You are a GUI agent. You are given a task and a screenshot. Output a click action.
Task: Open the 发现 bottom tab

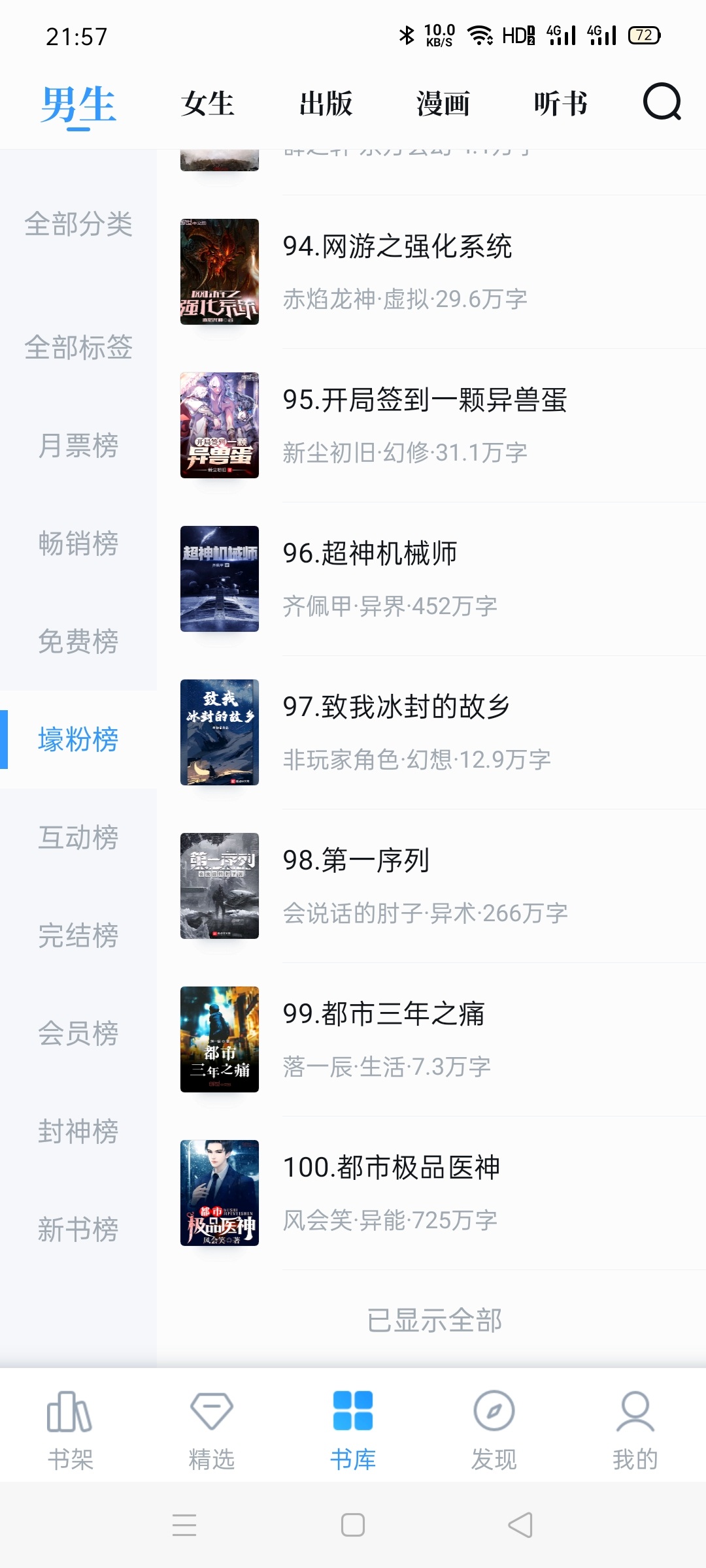click(x=494, y=1431)
